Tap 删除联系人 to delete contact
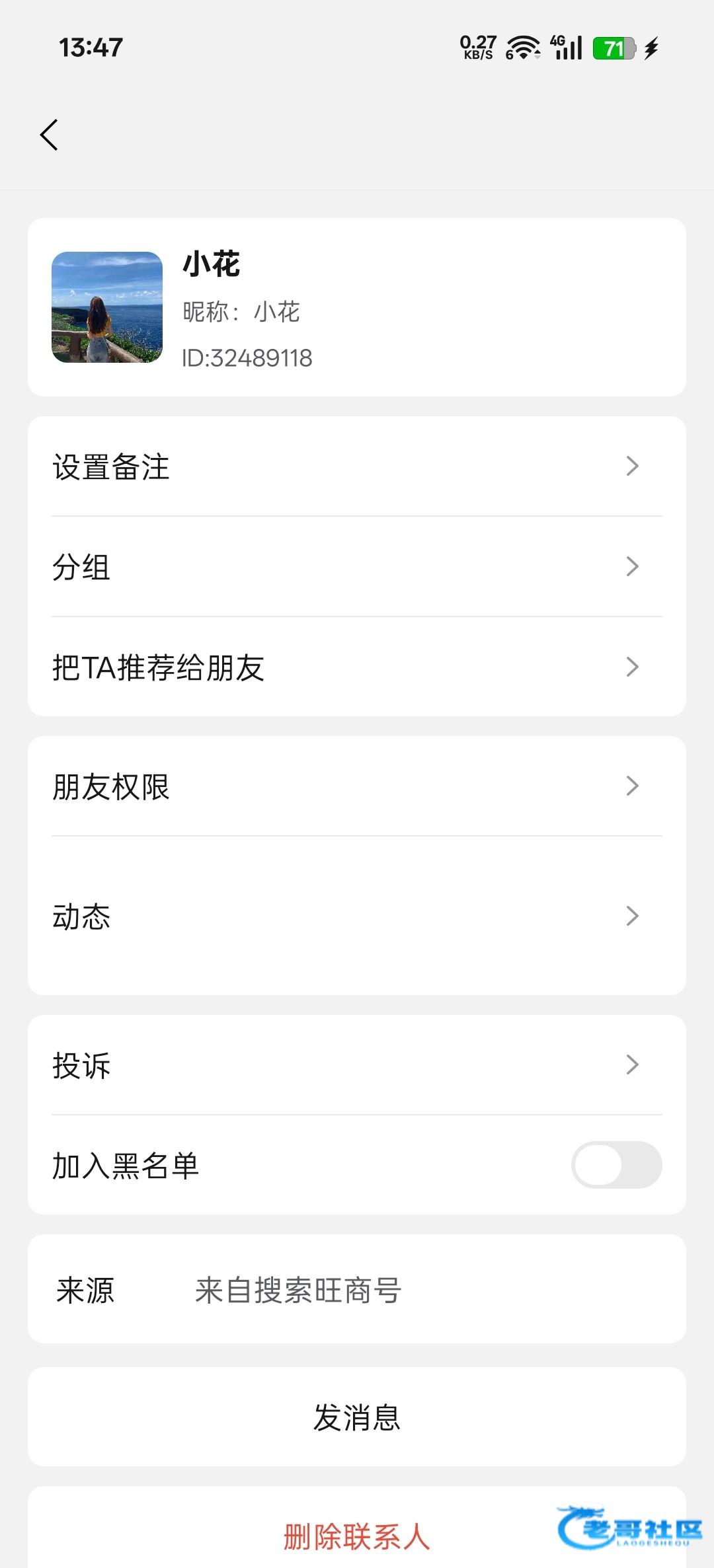This screenshot has height=1568, width=714. click(357, 1536)
